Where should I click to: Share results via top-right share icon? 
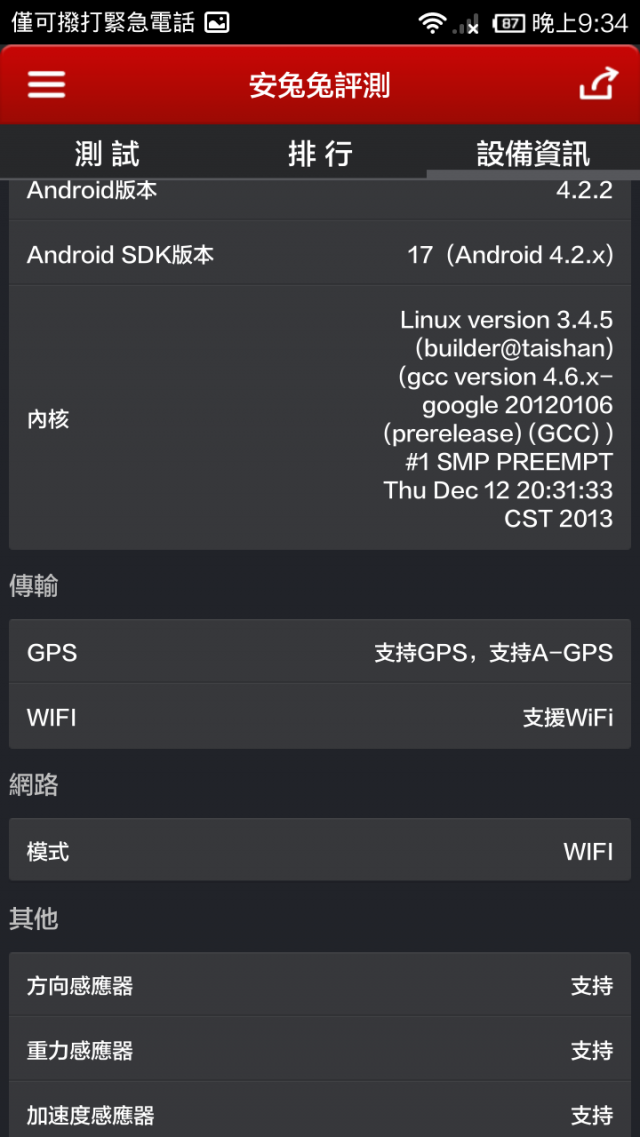click(598, 83)
